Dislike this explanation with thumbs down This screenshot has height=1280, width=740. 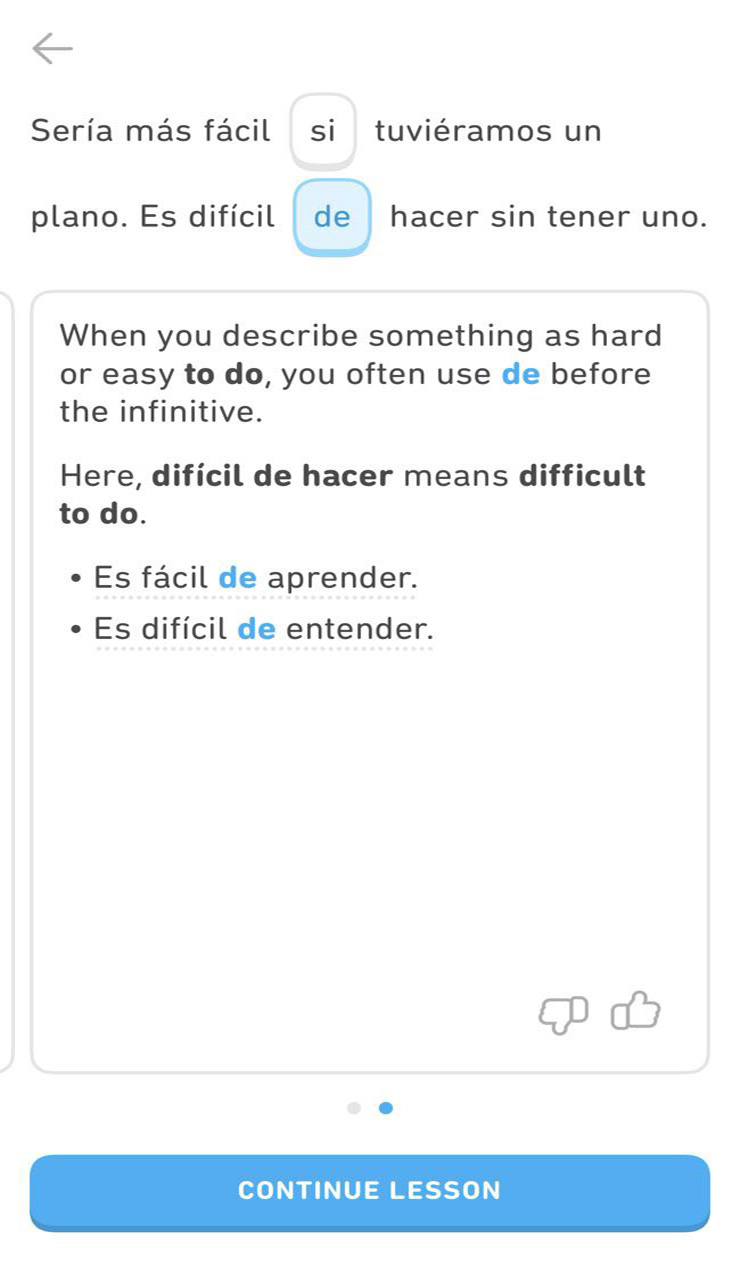point(562,1014)
